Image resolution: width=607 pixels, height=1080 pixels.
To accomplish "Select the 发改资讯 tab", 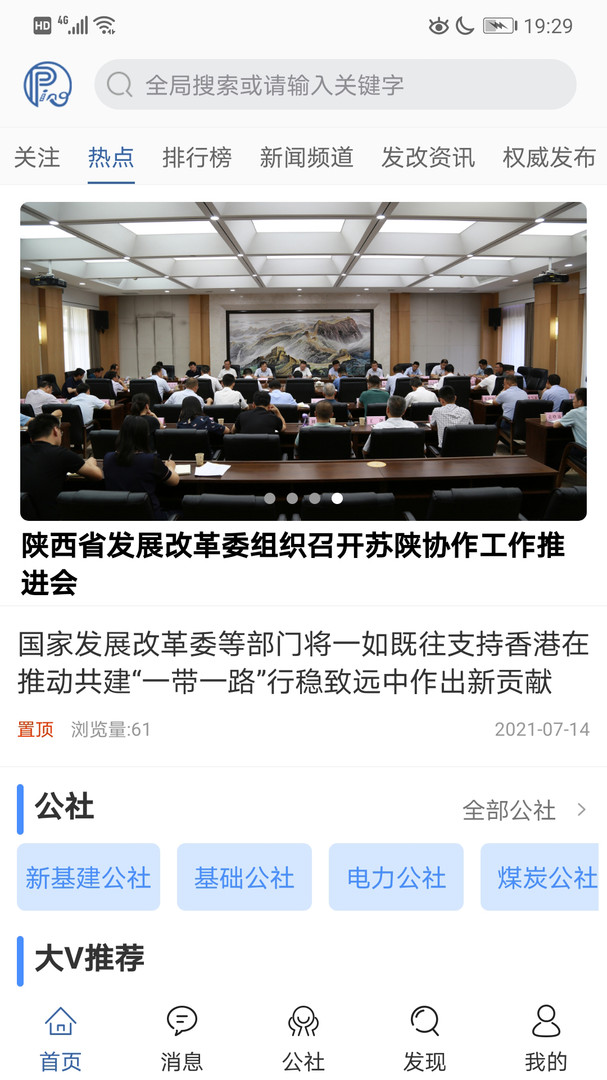I will pyautogui.click(x=427, y=157).
